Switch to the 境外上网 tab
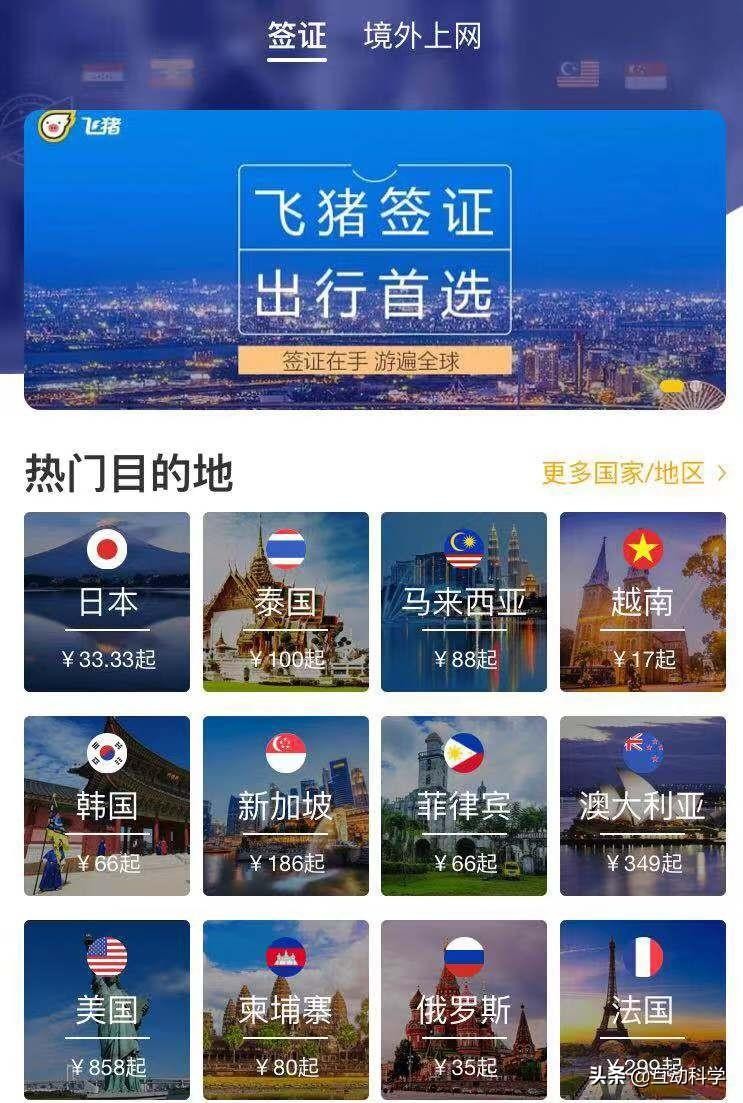 pos(420,33)
